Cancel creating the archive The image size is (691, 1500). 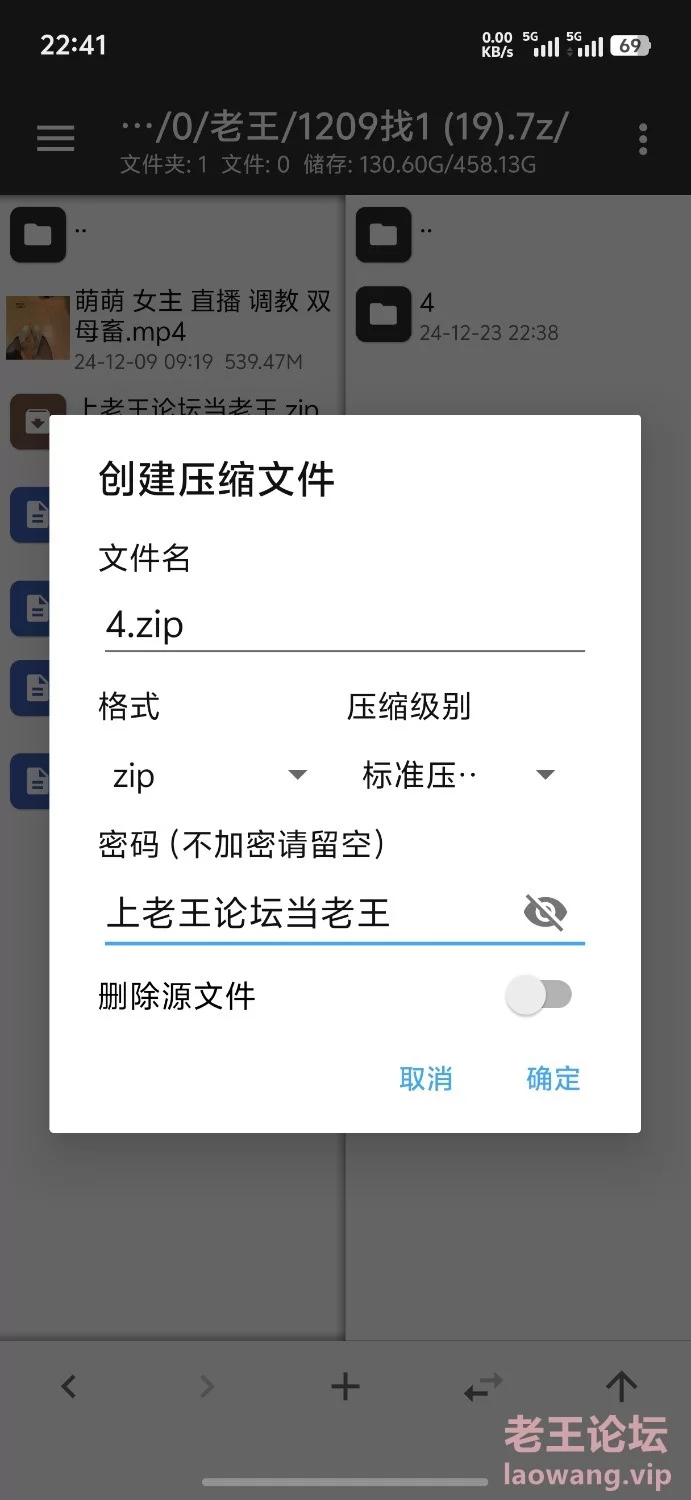(426, 1078)
